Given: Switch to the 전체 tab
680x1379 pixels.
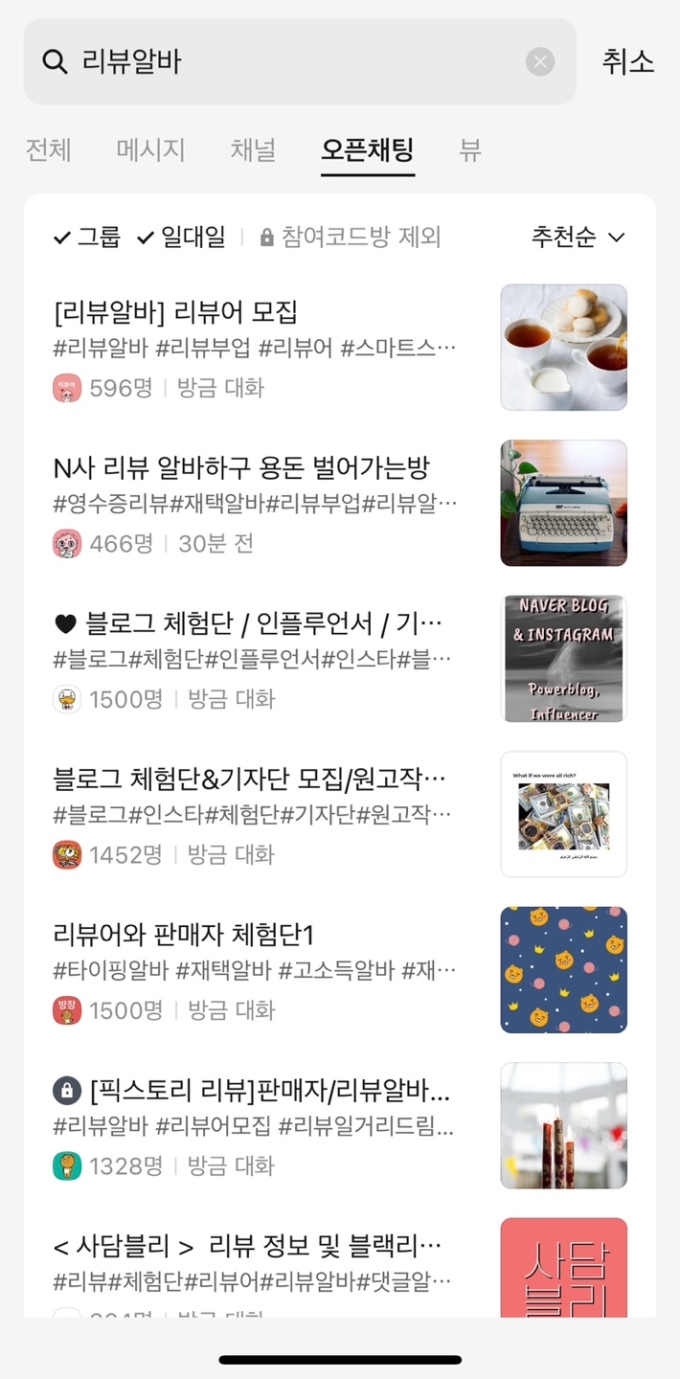Looking at the screenshot, I should pos(48,150).
